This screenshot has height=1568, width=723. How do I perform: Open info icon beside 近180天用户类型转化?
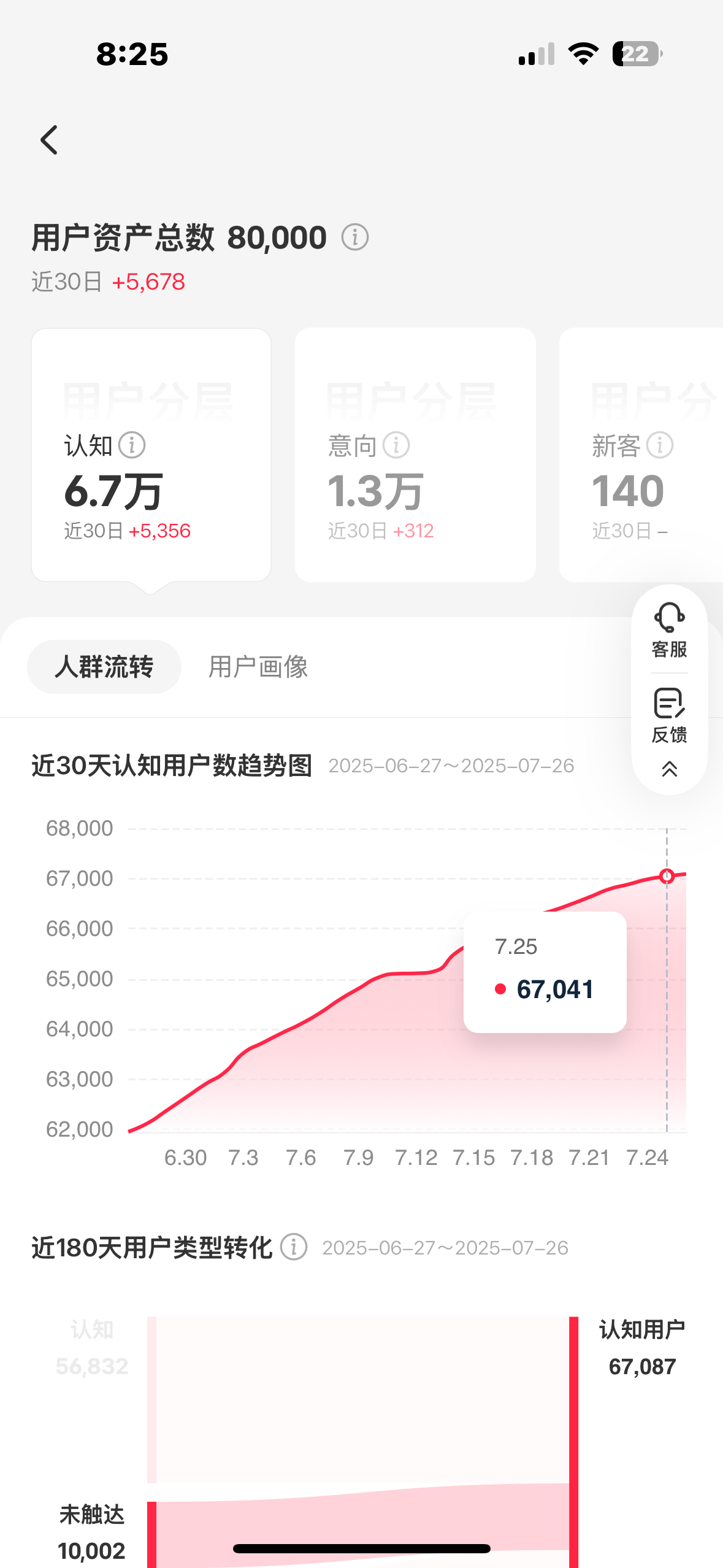click(x=294, y=1247)
